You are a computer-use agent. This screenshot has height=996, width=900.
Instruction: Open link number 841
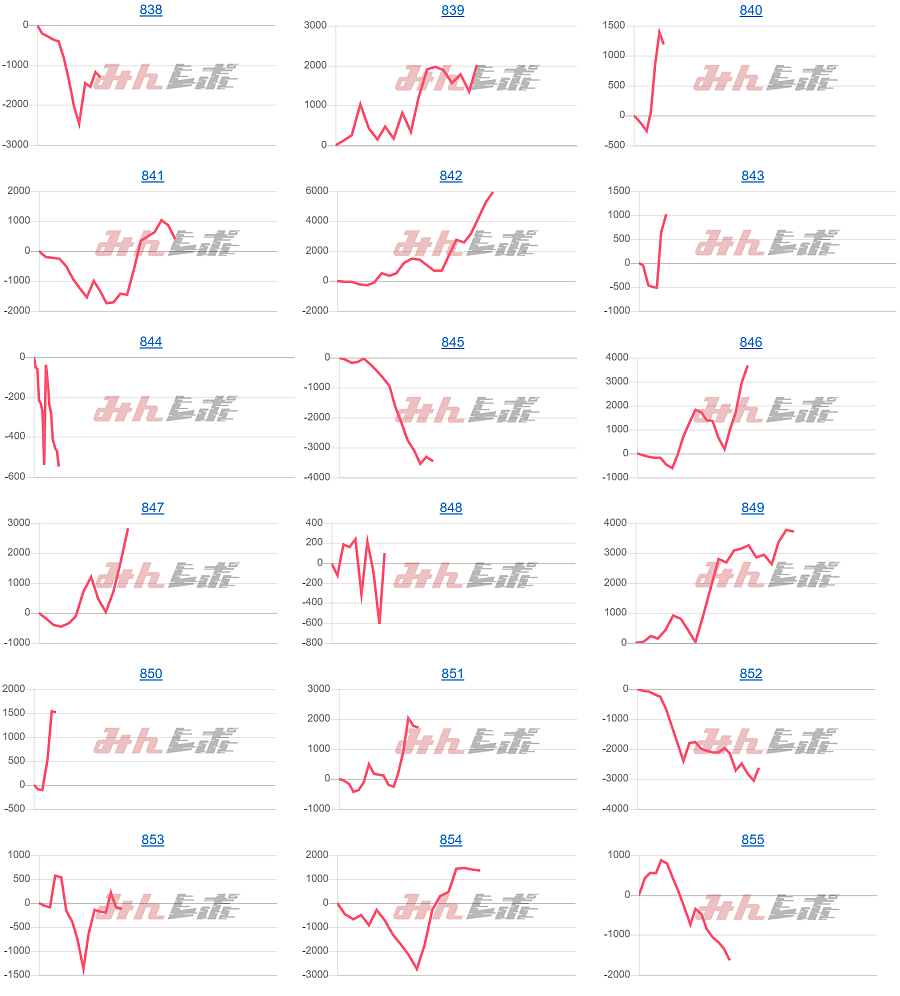point(152,176)
